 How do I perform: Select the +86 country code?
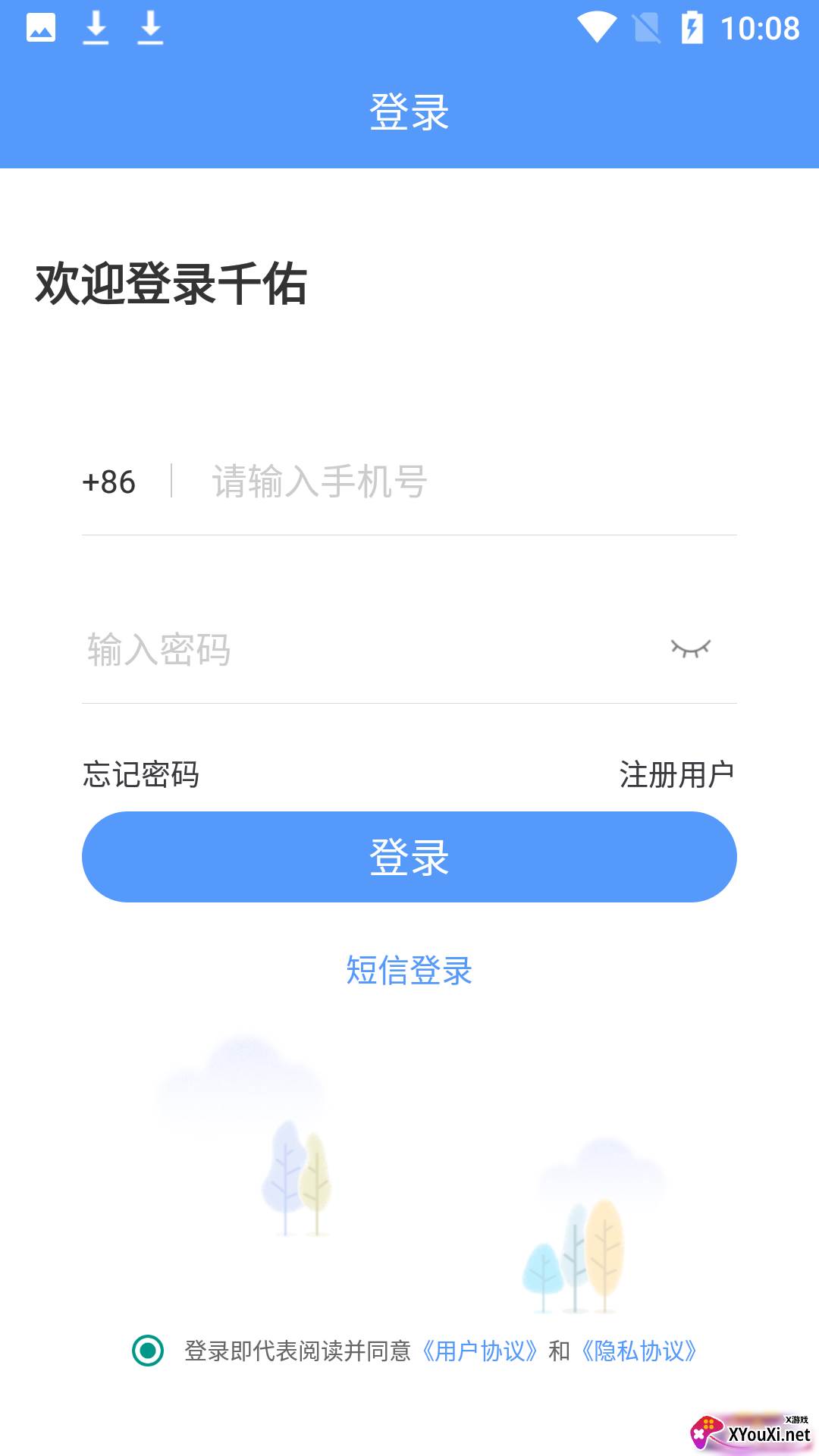coord(109,482)
